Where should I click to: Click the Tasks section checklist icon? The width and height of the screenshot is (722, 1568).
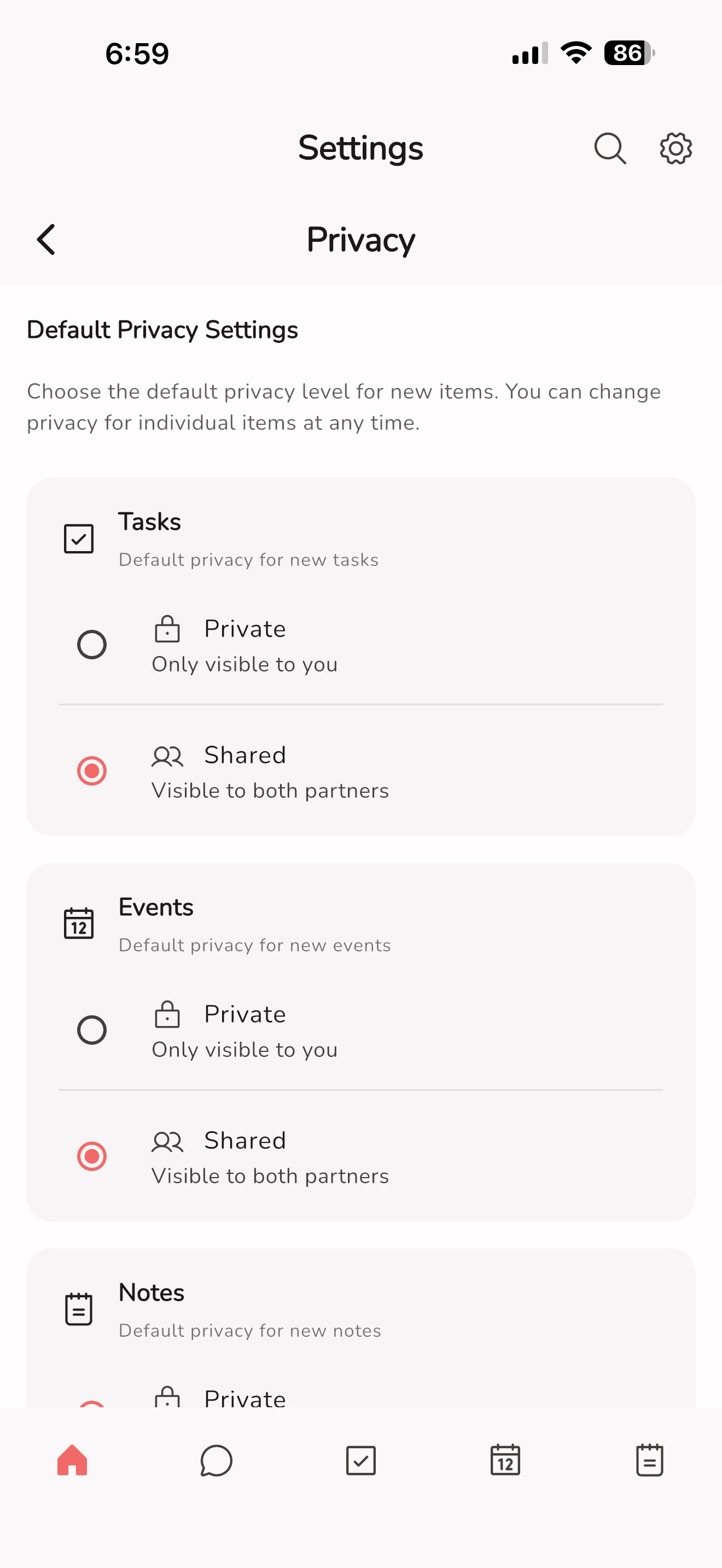coord(79,537)
